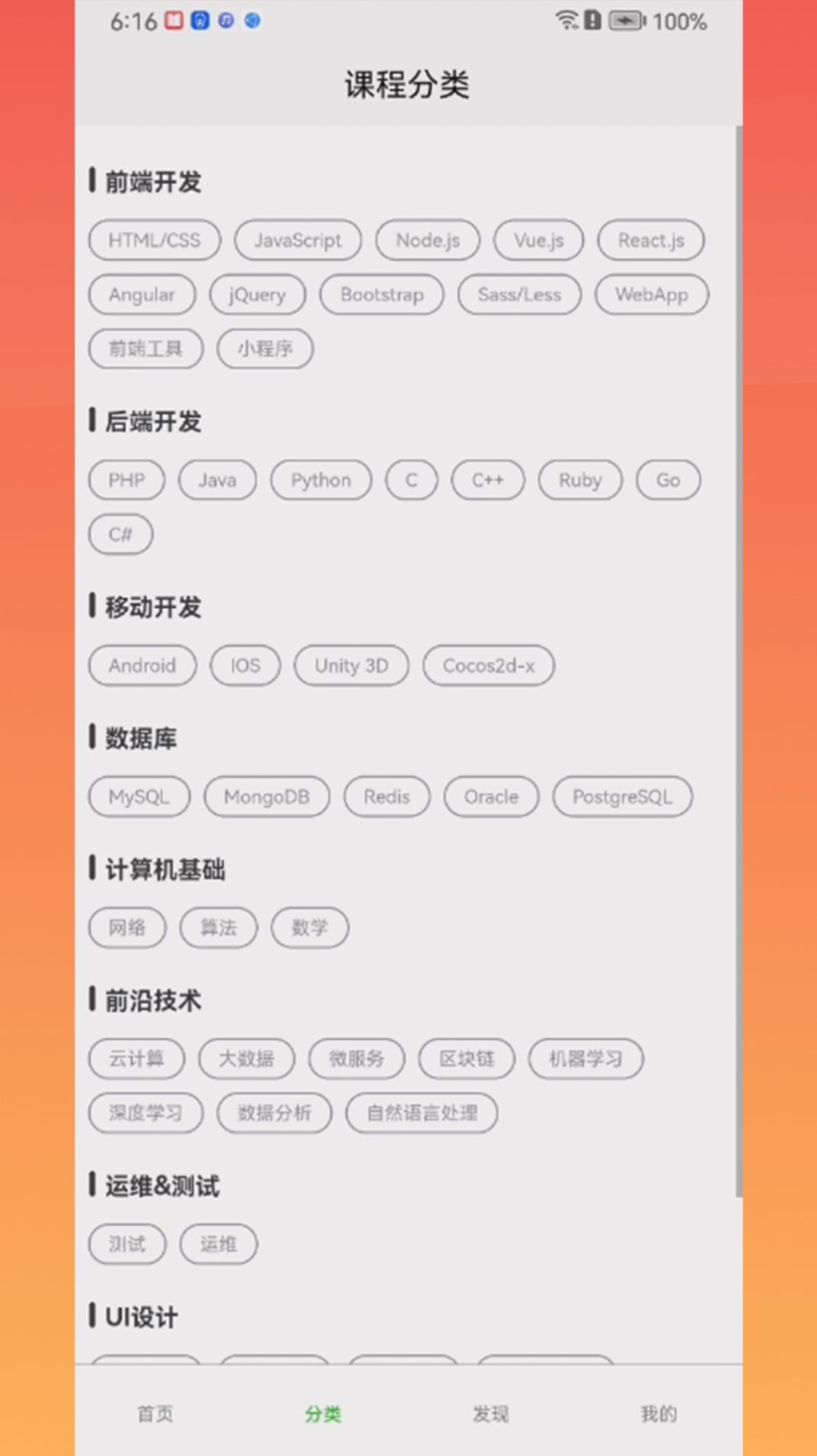The image size is (817, 1456).
Task: Open the 小程序 category
Action: (x=265, y=349)
